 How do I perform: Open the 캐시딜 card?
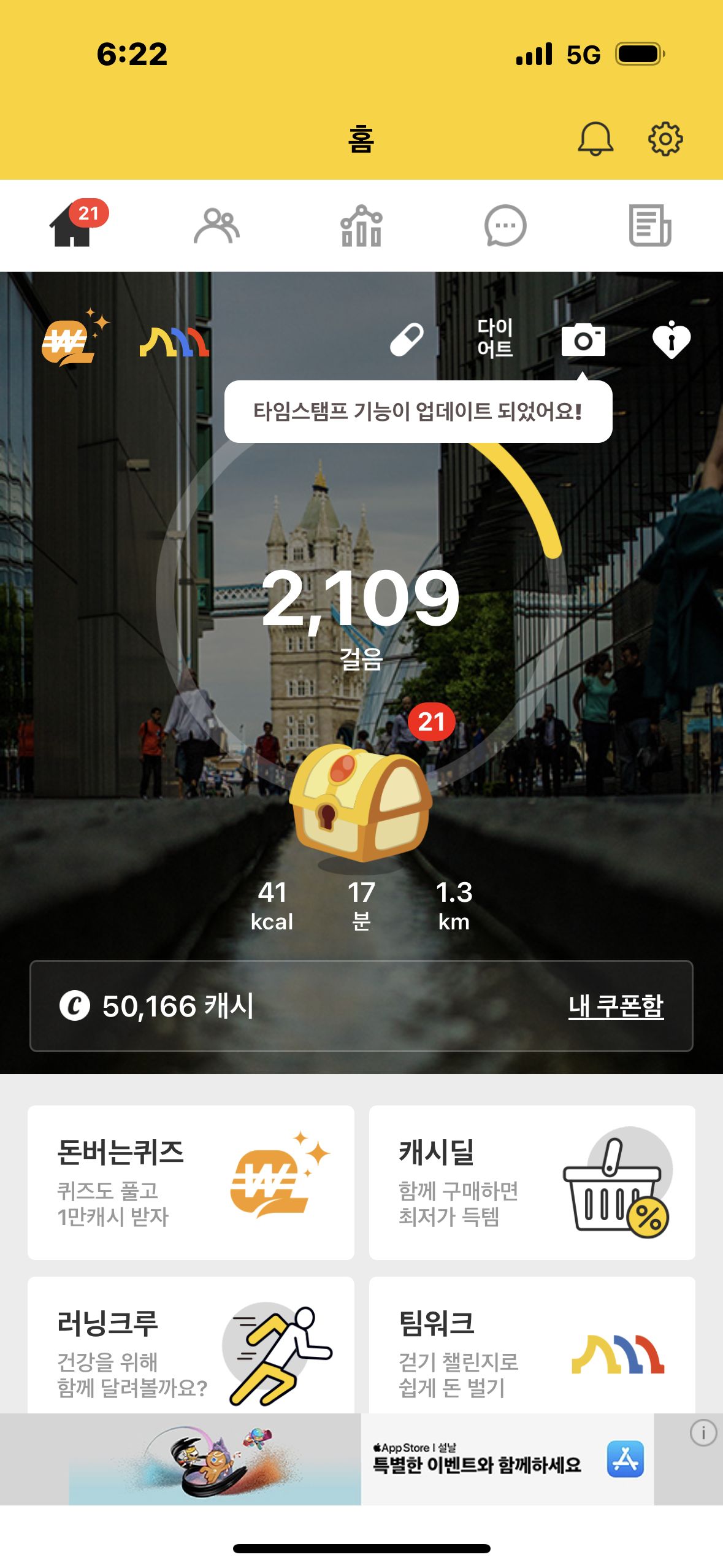tap(532, 1182)
